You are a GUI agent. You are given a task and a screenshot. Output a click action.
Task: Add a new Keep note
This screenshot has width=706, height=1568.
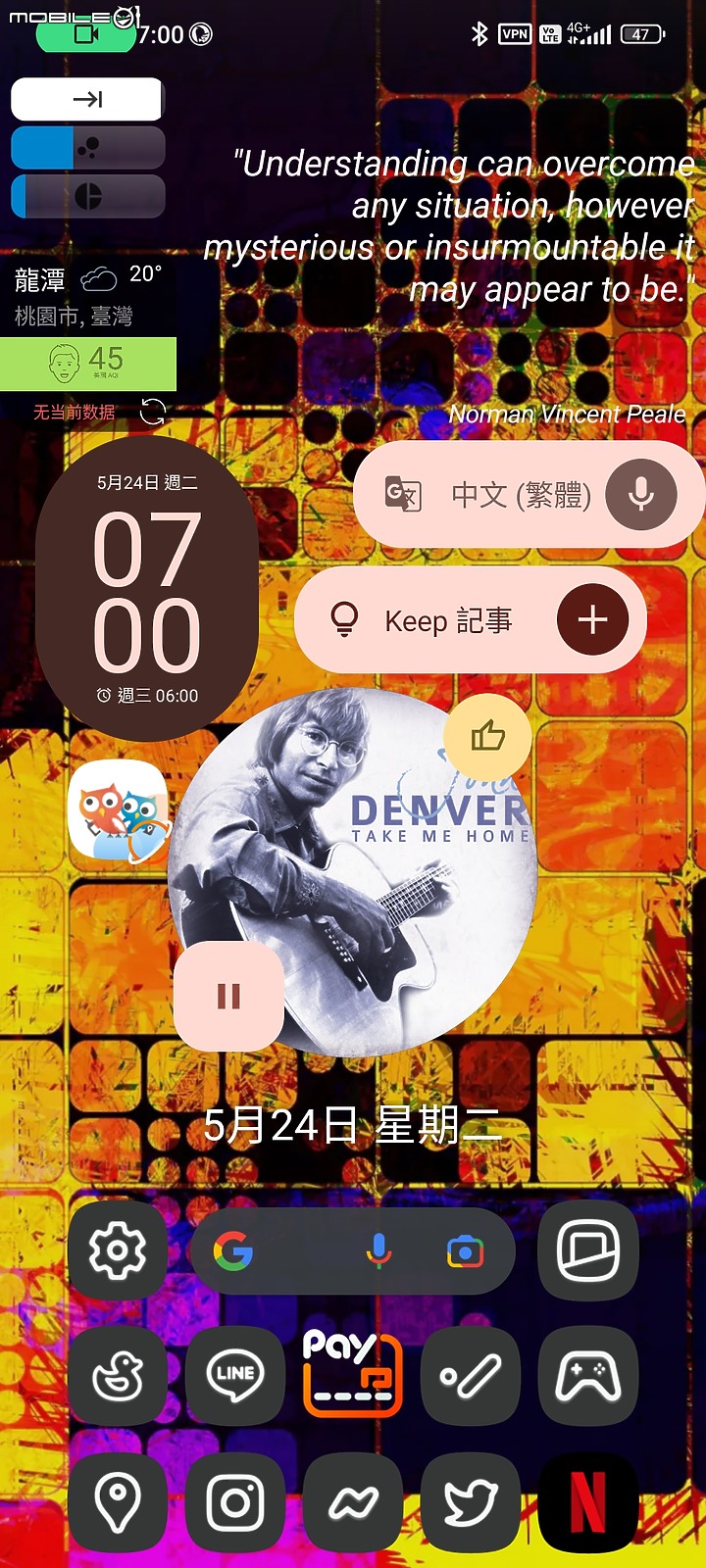[x=592, y=620]
